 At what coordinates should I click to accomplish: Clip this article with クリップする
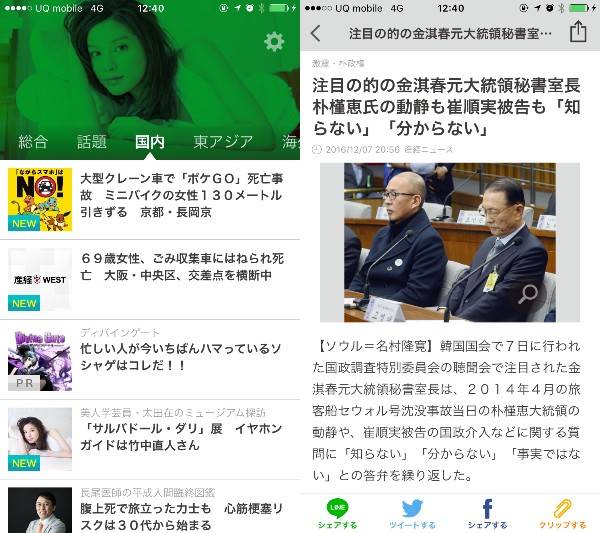pos(562,513)
